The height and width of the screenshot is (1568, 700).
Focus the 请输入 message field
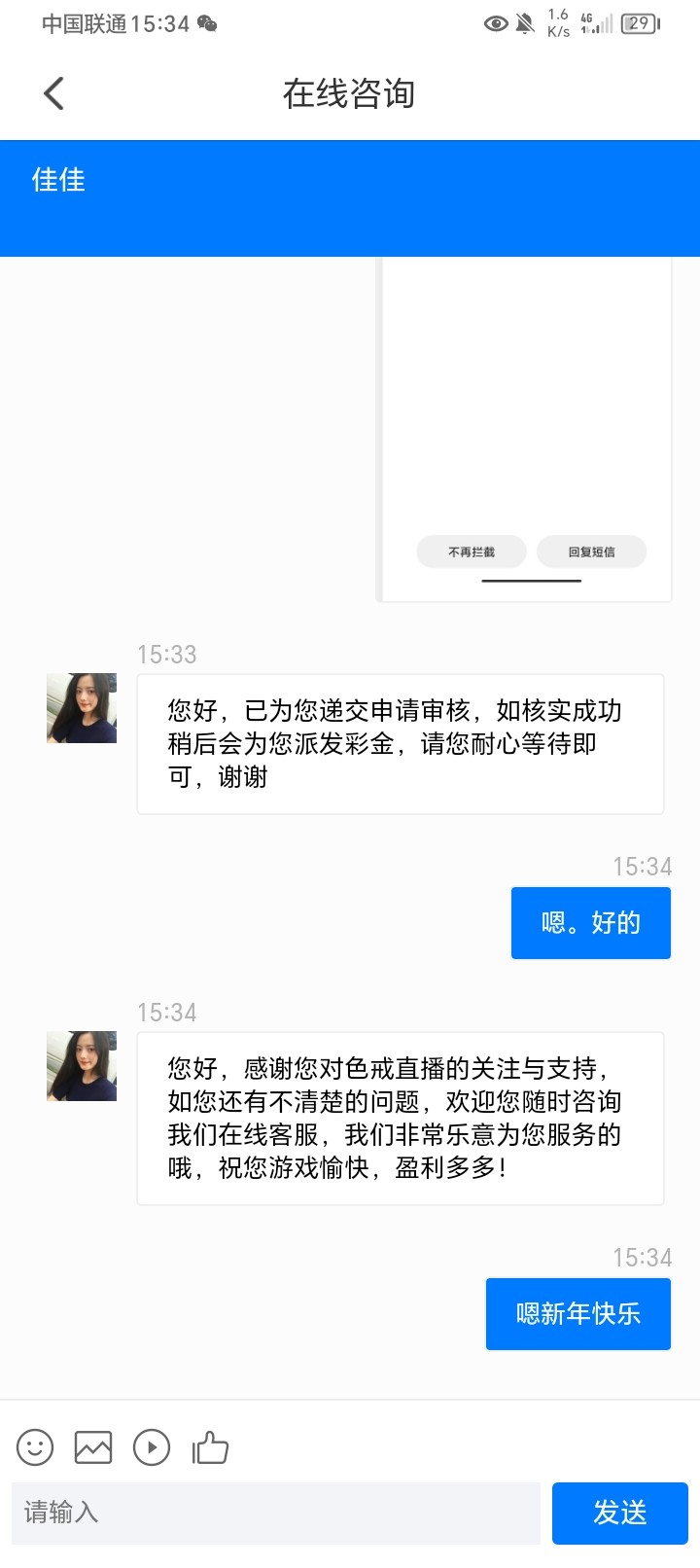pos(276,1513)
